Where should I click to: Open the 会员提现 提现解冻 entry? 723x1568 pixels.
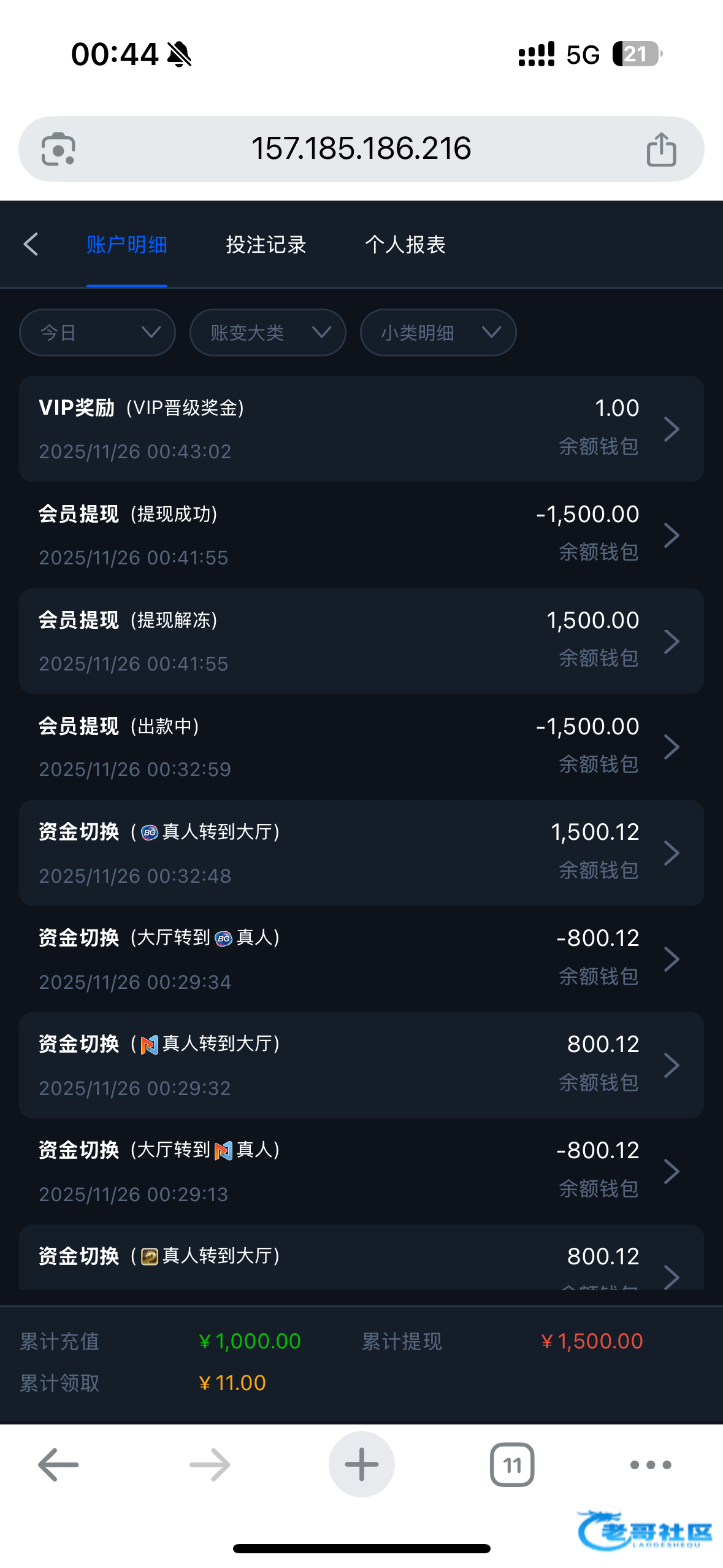361,641
